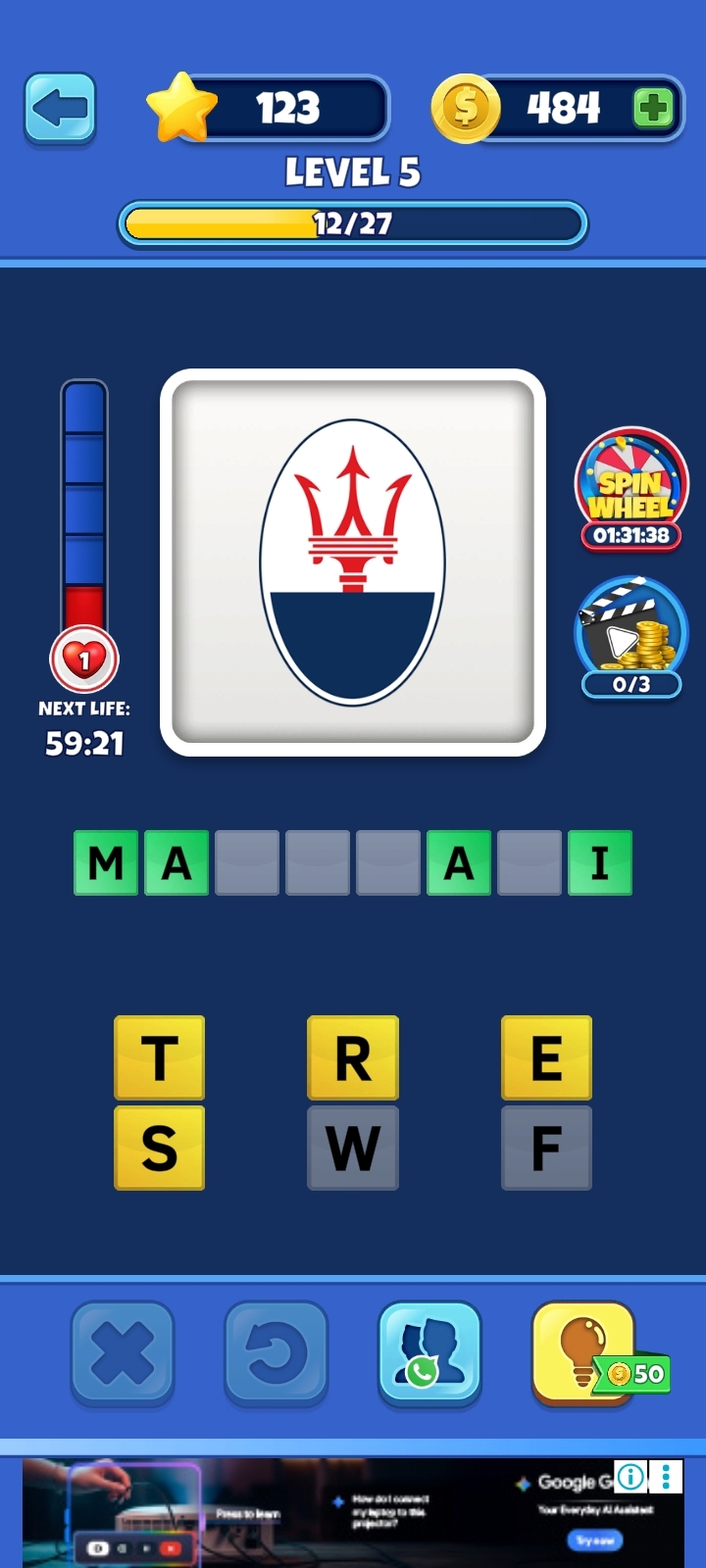Tap the letter S tile
706x1568 pixels.
click(x=160, y=1148)
